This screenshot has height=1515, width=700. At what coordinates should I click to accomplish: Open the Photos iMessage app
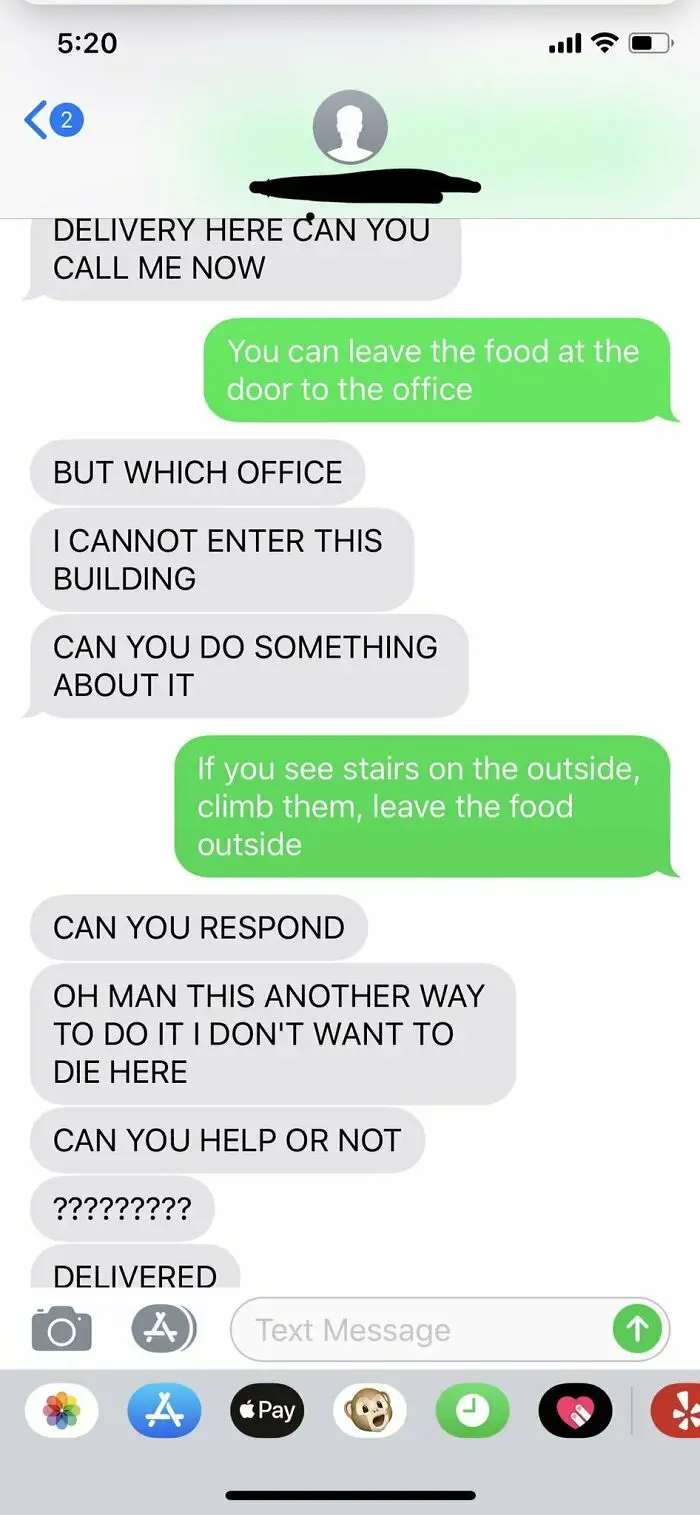(62, 1411)
